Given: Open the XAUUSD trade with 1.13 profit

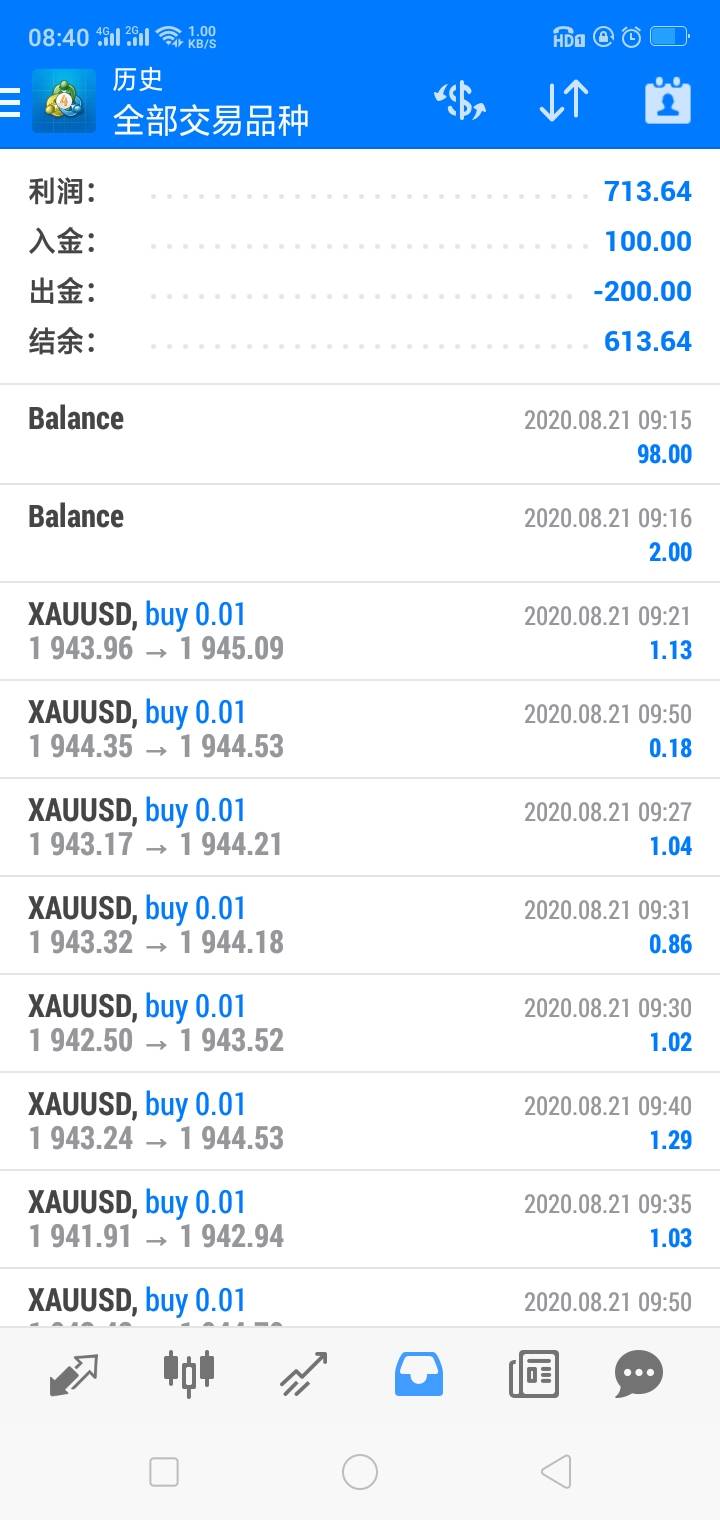Looking at the screenshot, I should pos(360,631).
